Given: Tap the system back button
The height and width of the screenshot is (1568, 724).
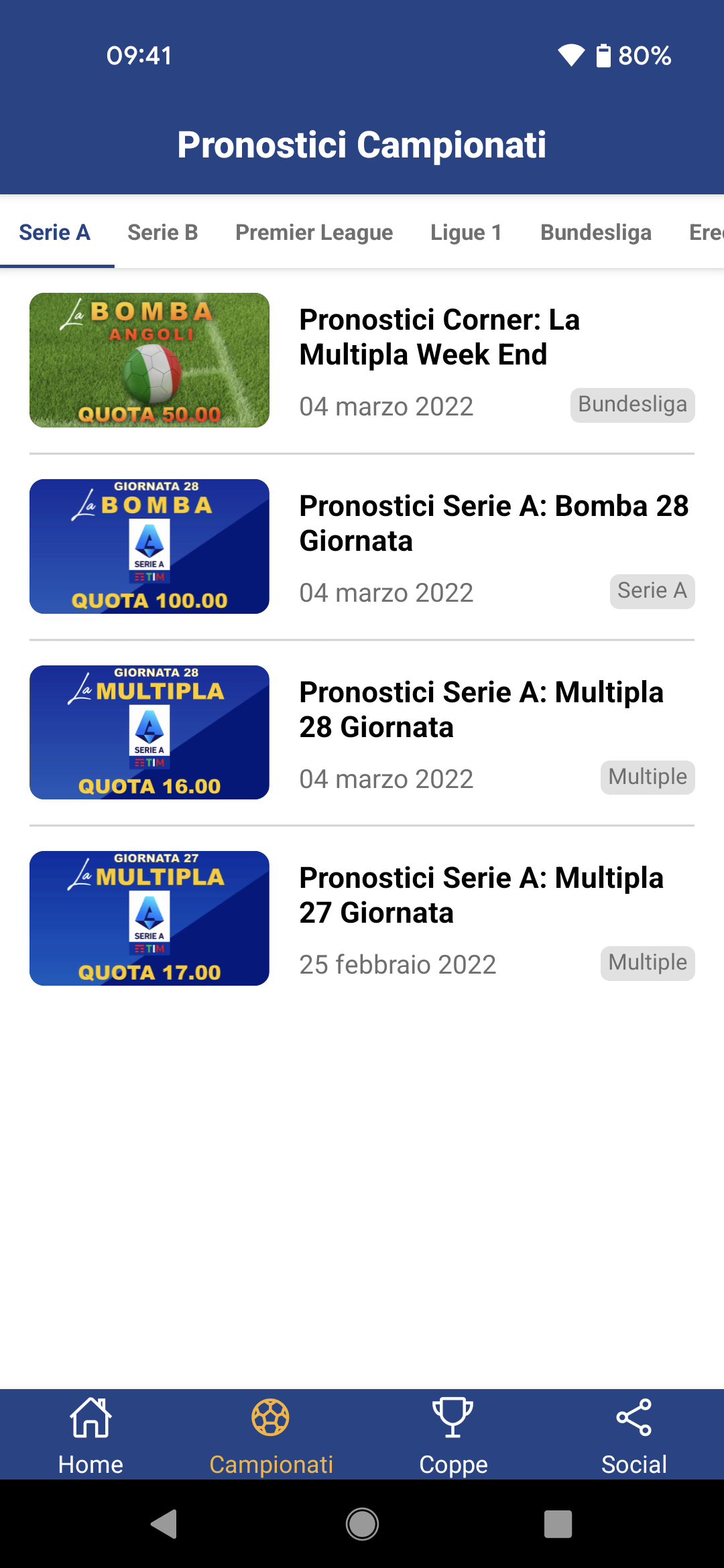Looking at the screenshot, I should tap(164, 1524).
